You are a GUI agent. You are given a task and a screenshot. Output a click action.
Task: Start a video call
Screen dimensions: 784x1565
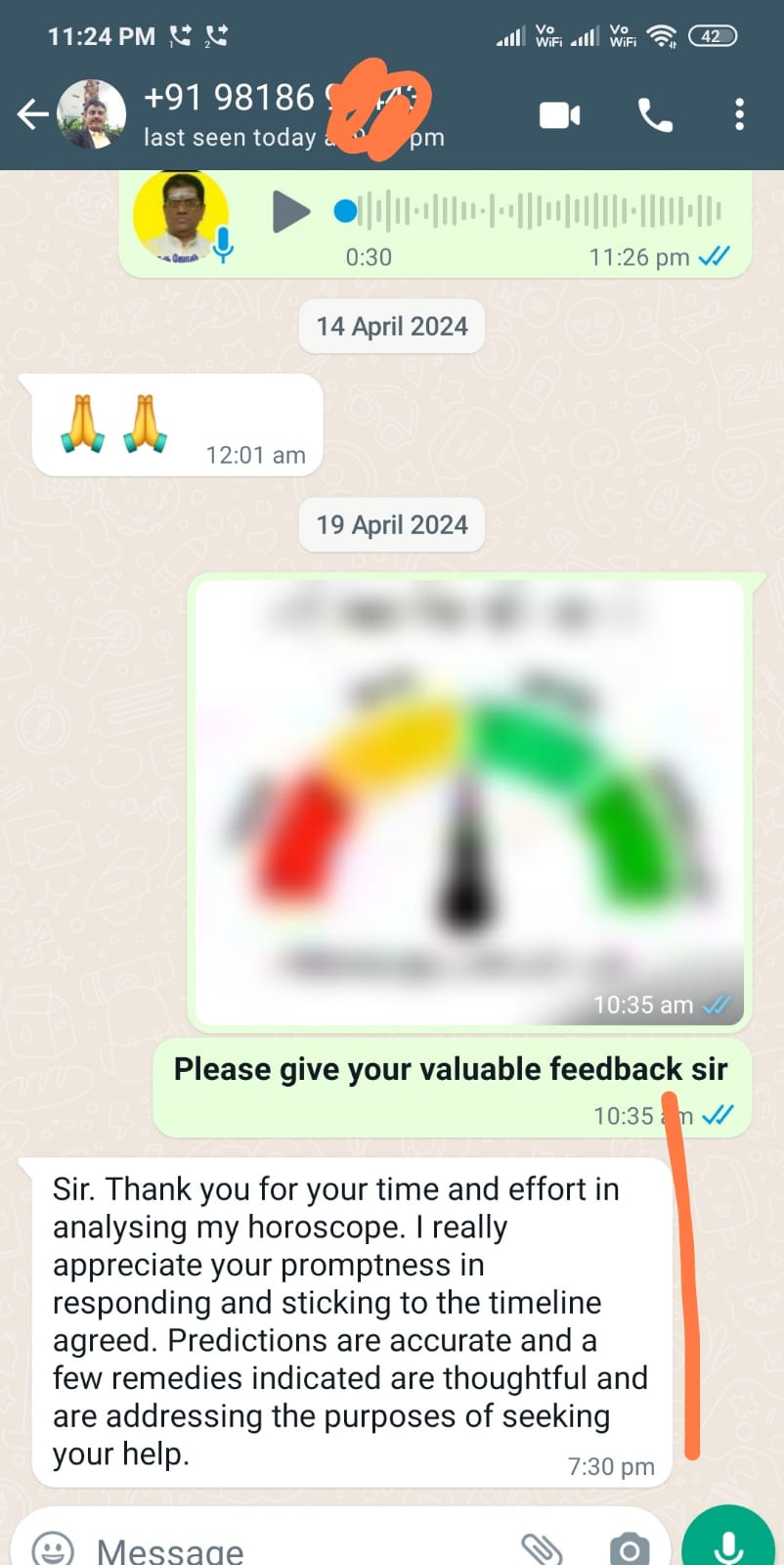tap(559, 115)
